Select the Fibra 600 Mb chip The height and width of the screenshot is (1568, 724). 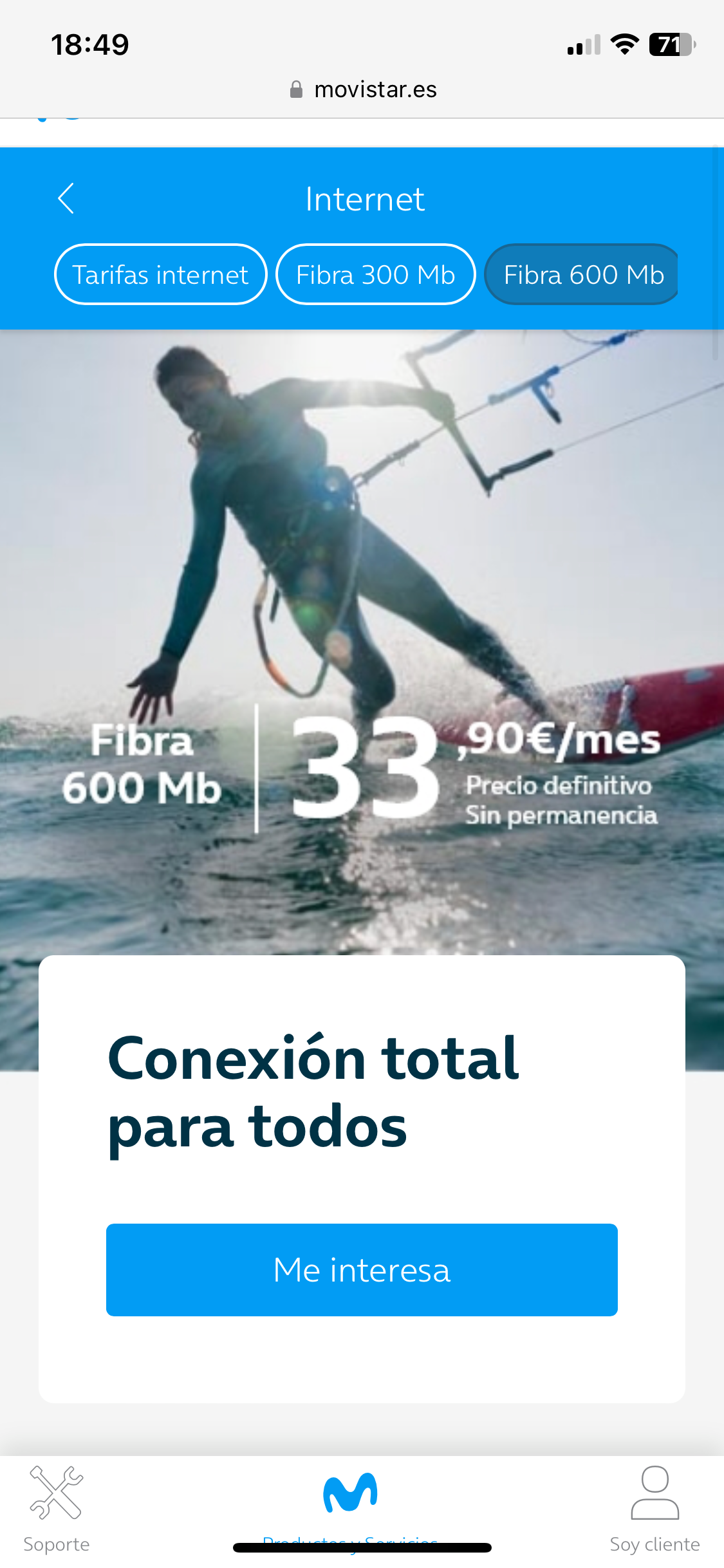point(582,275)
